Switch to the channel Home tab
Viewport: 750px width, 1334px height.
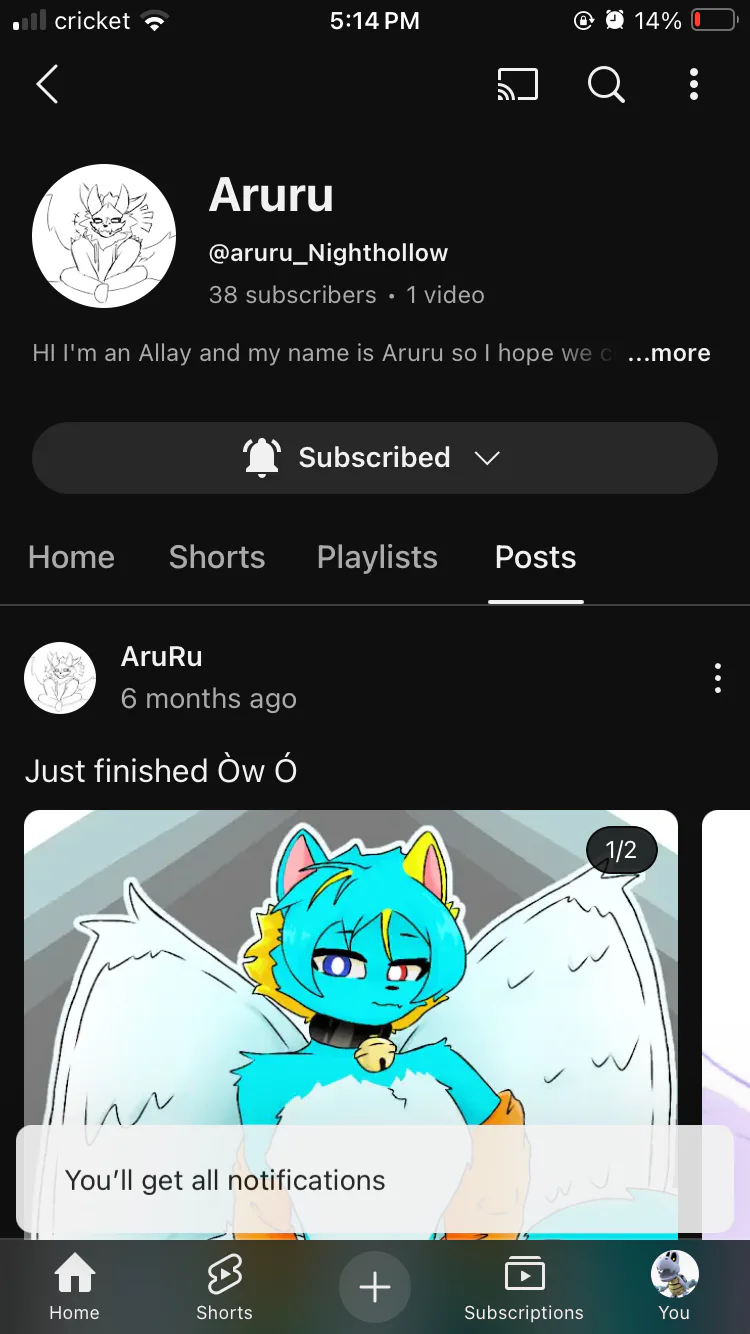pyautogui.click(x=71, y=557)
